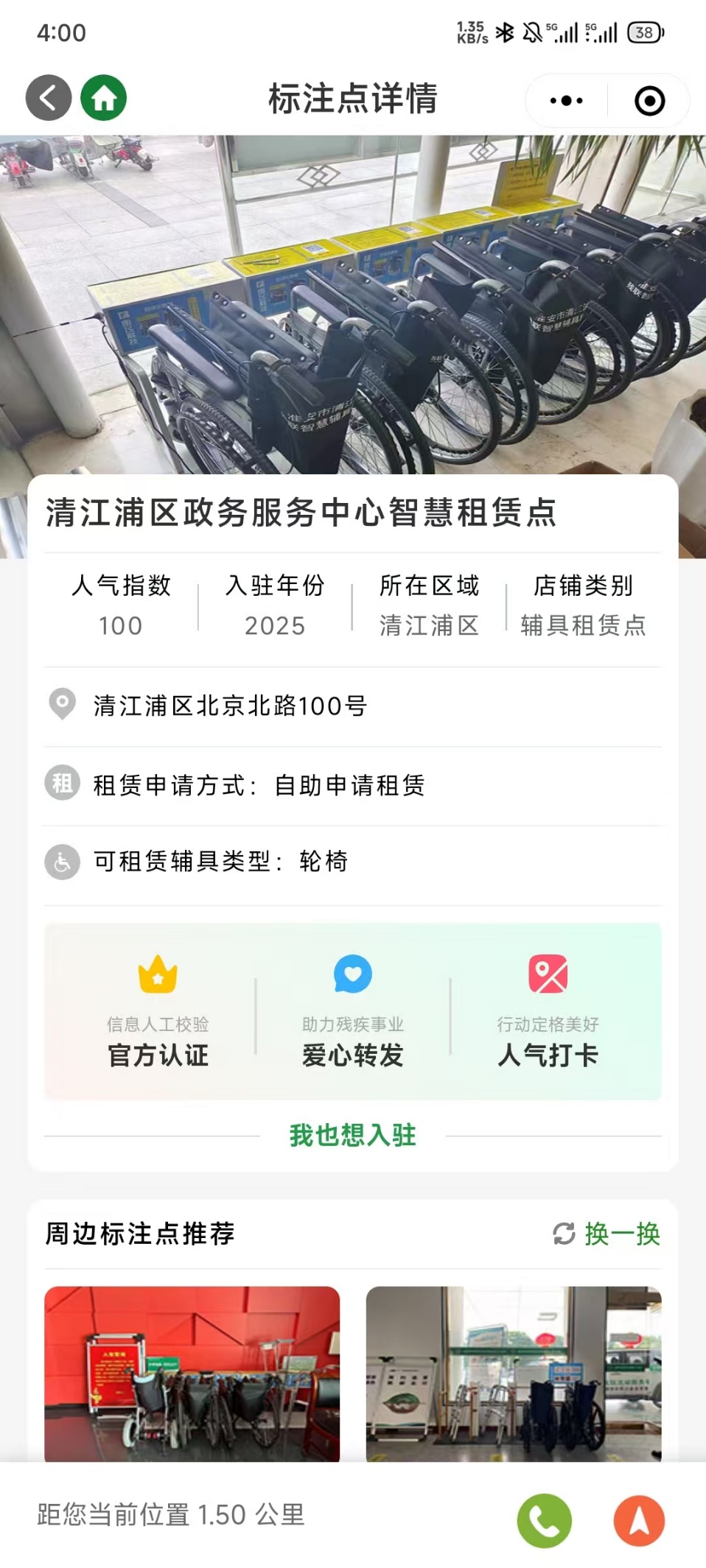Share via 爱心转发
The image size is (706, 1568).
353,1012
